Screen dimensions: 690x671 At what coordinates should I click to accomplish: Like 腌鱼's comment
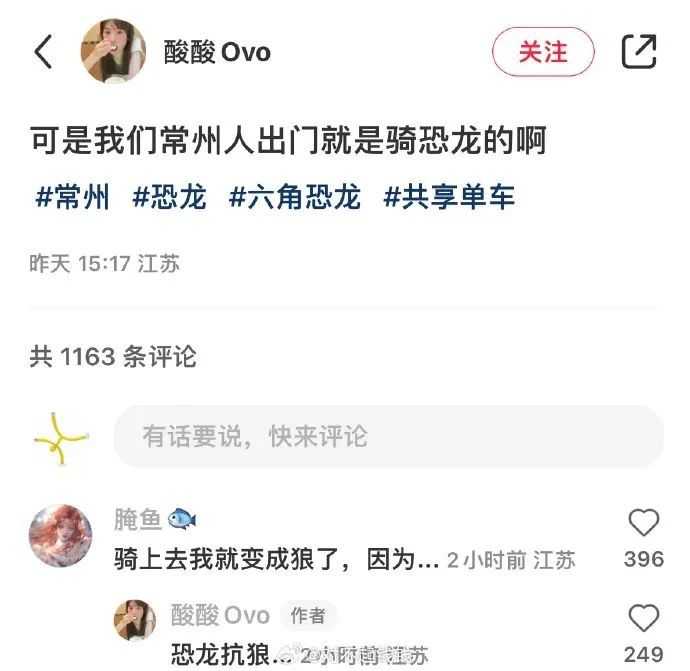pyautogui.click(x=643, y=523)
